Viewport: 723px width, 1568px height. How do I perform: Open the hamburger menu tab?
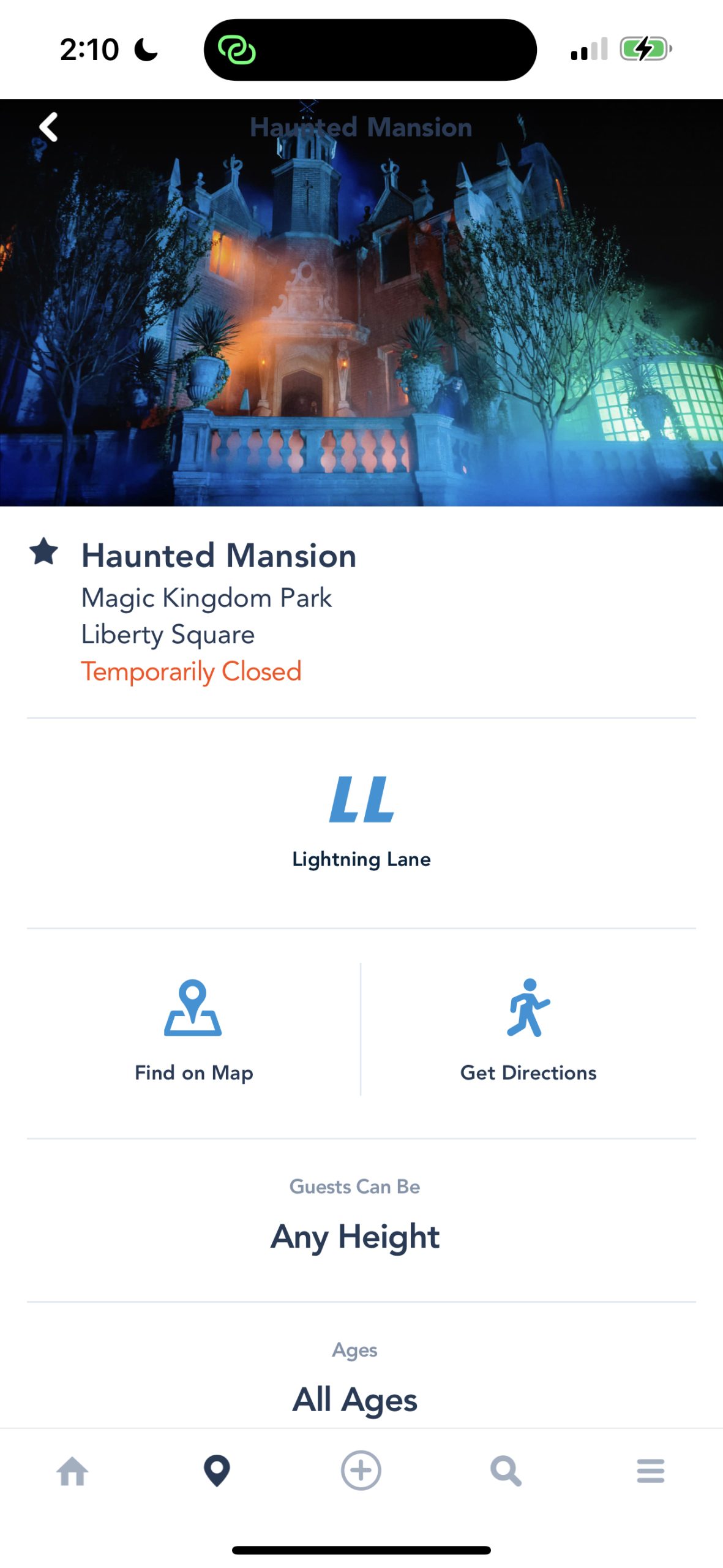coord(650,1471)
